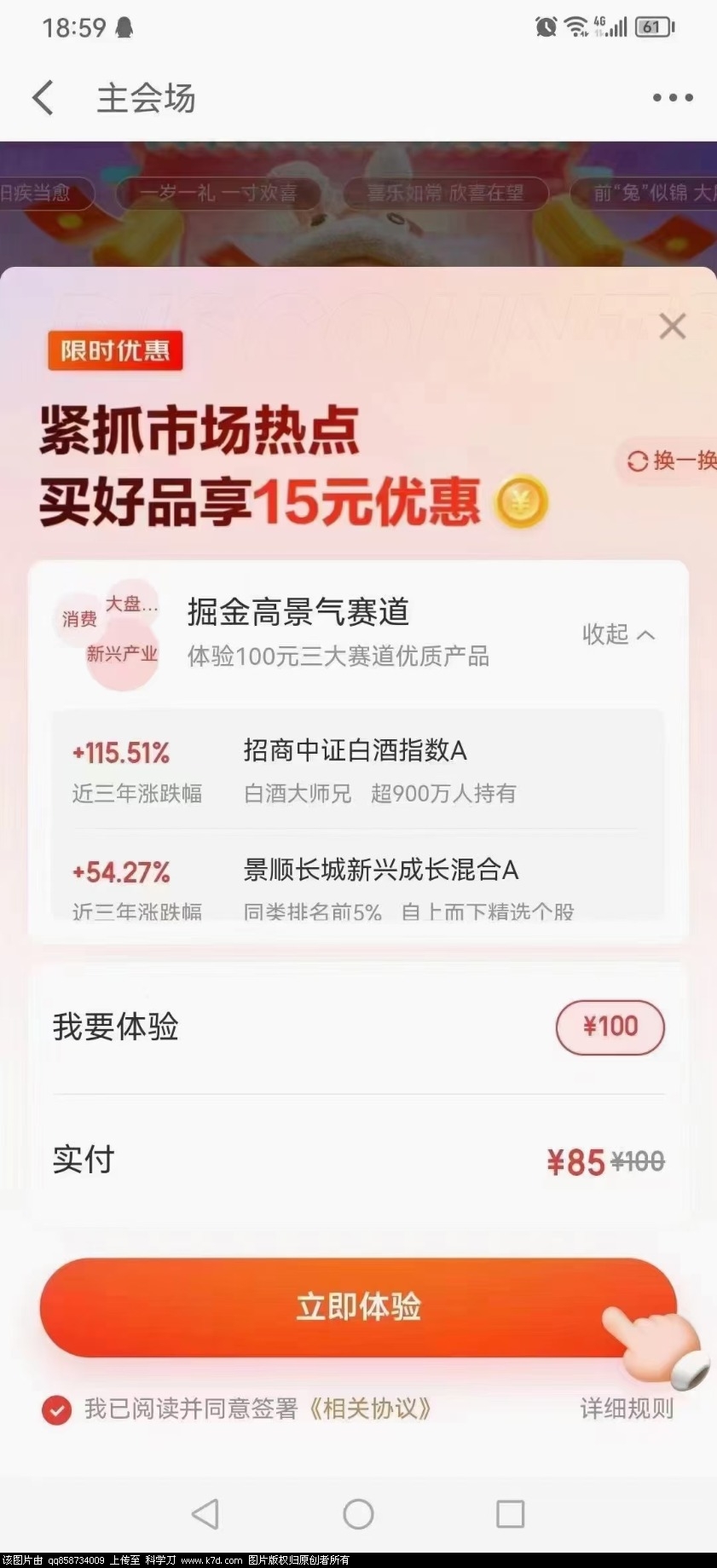The image size is (717, 1568).
Task: Tap 换一换 to refresh recommendations
Action: coord(672,461)
